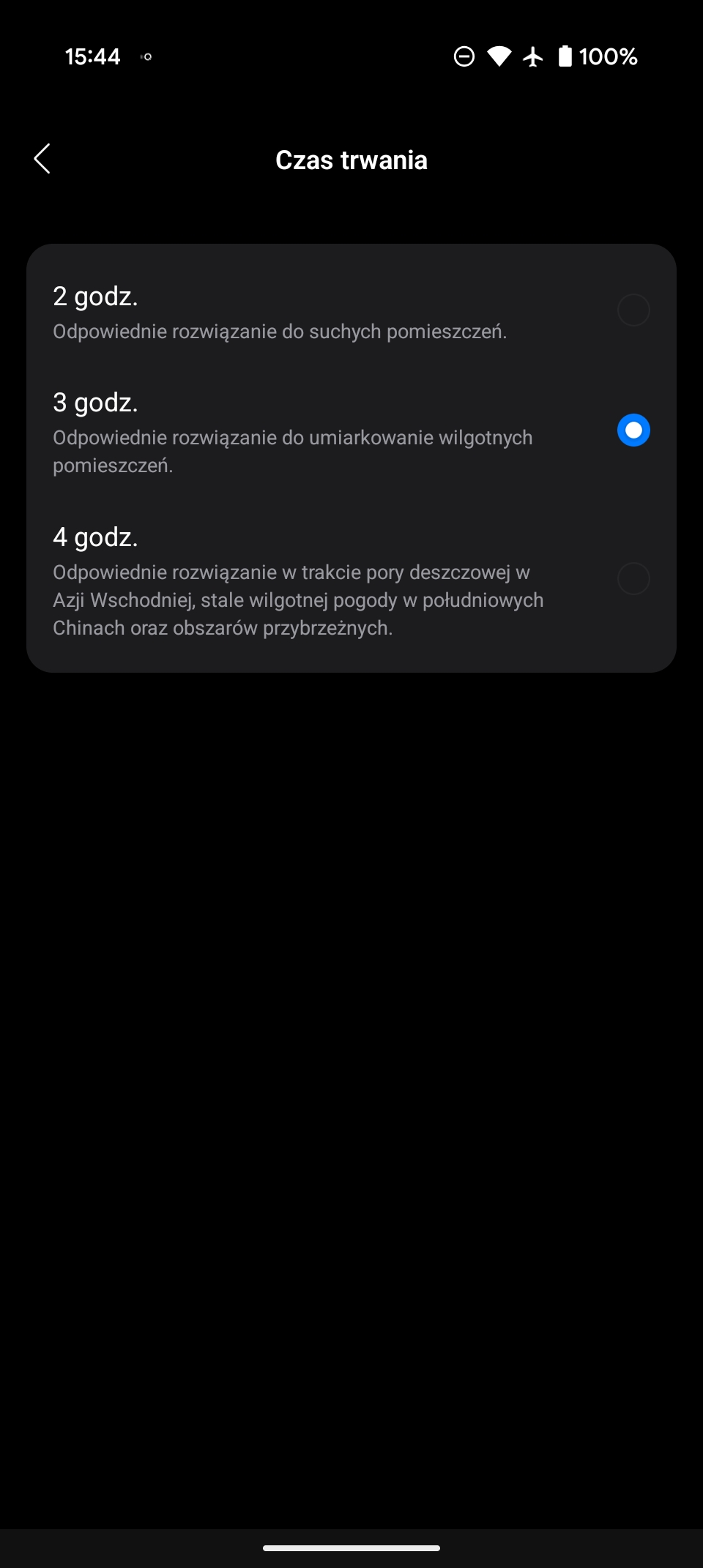
Task: Choose the 3 godz. duration option
Action: coord(351,431)
